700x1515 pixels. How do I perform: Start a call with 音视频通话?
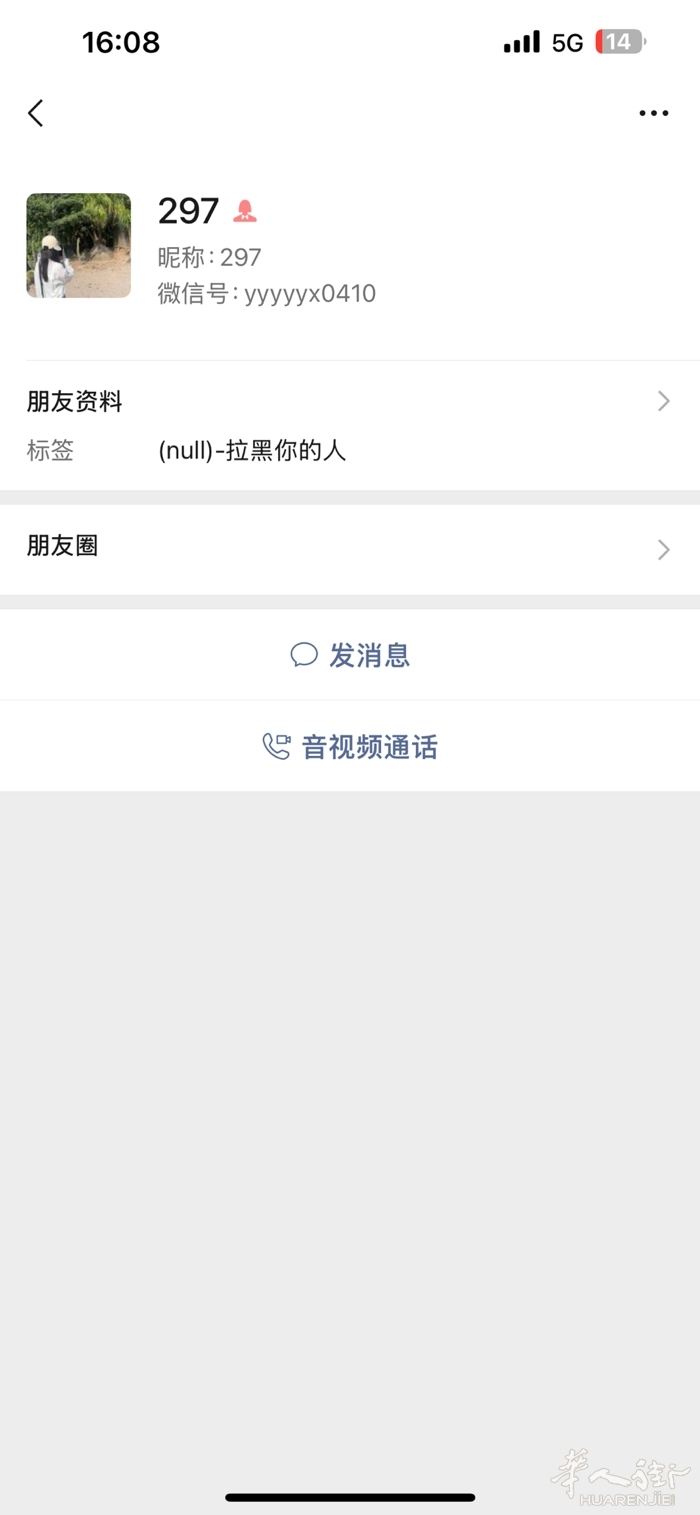click(350, 746)
